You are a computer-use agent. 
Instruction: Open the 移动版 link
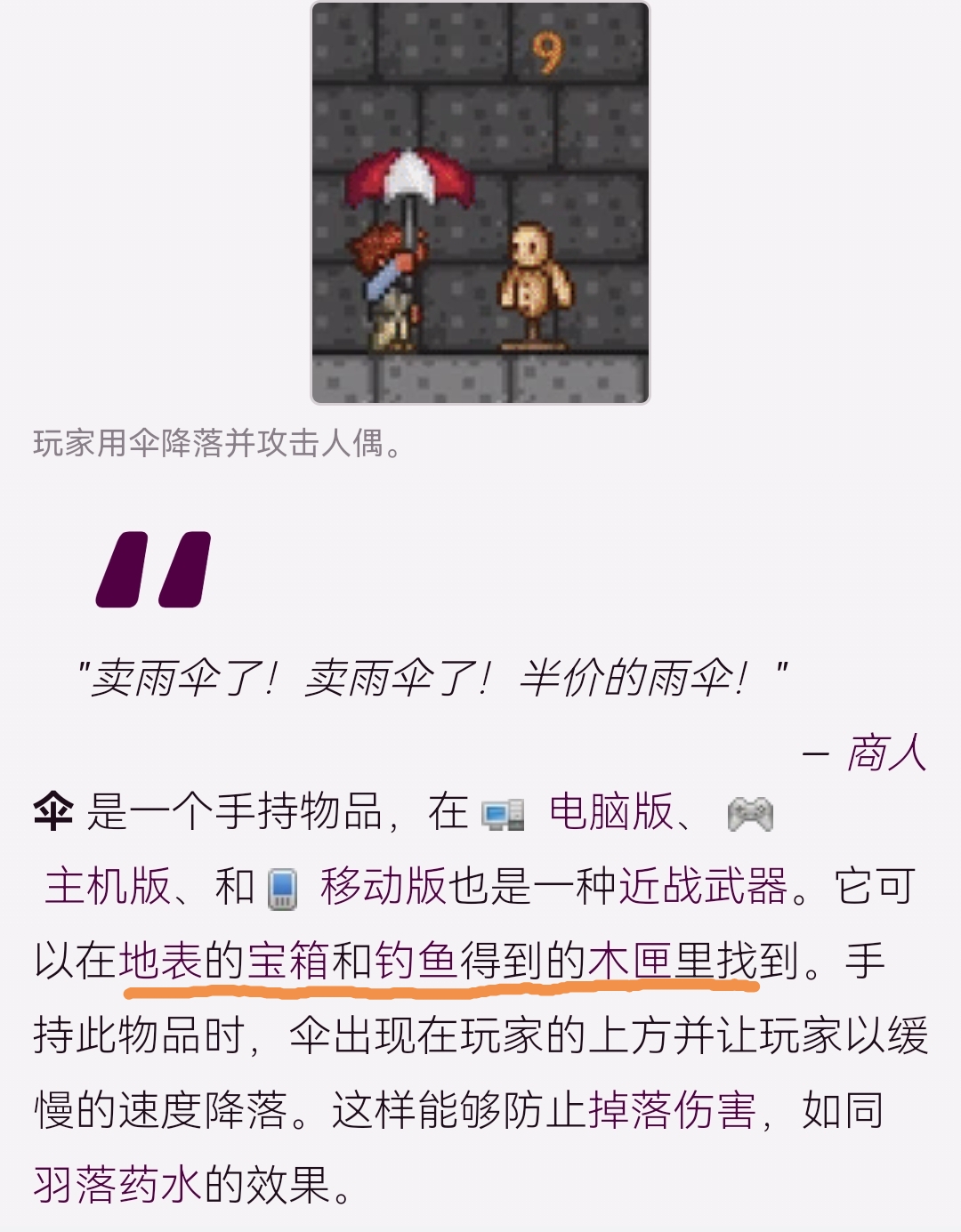383,886
